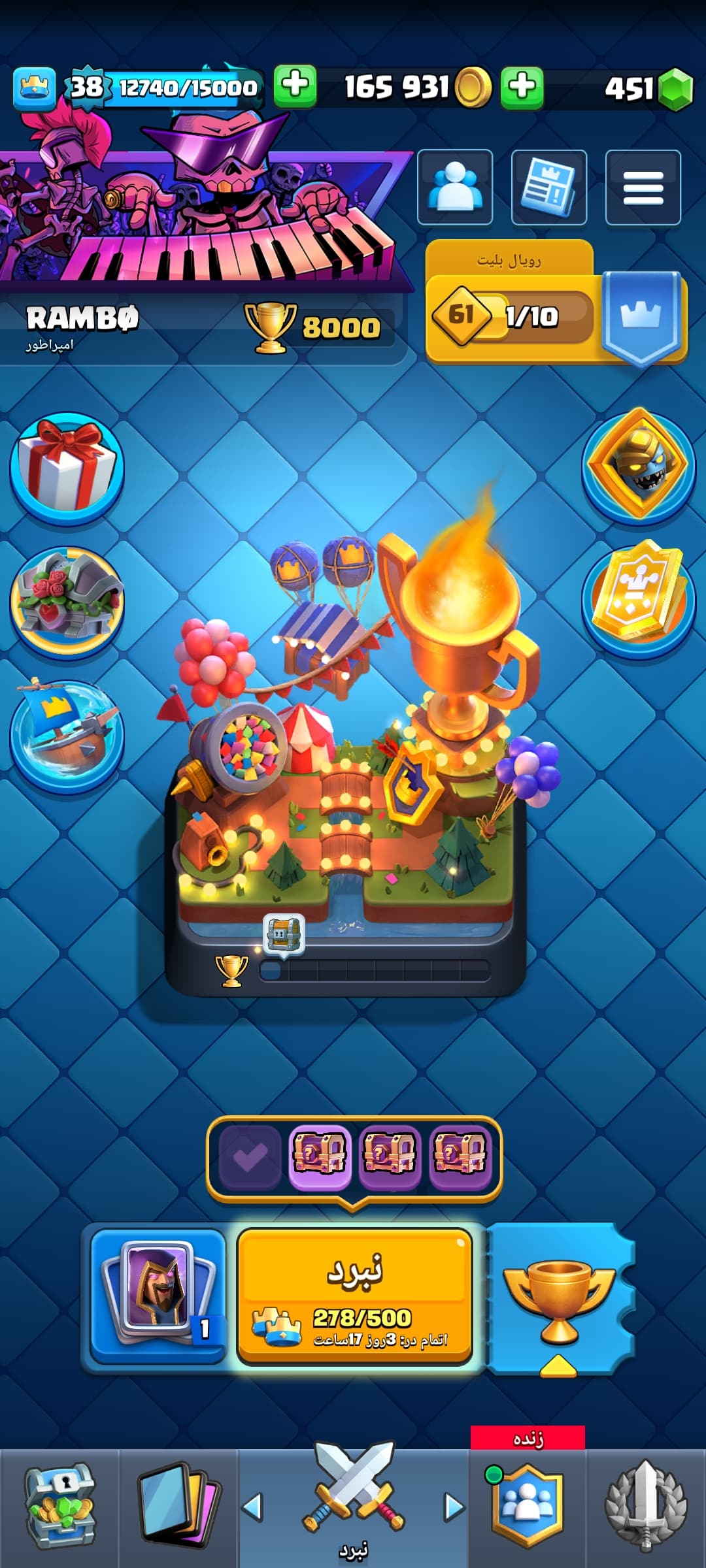Open the golden crown cards icon

(x=639, y=598)
